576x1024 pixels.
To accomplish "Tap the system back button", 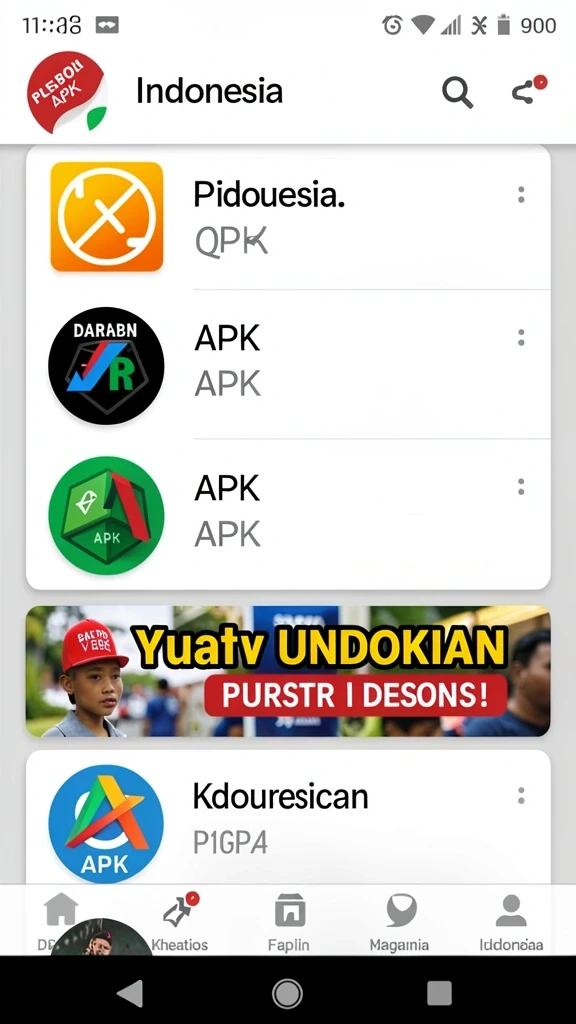I will point(131,993).
